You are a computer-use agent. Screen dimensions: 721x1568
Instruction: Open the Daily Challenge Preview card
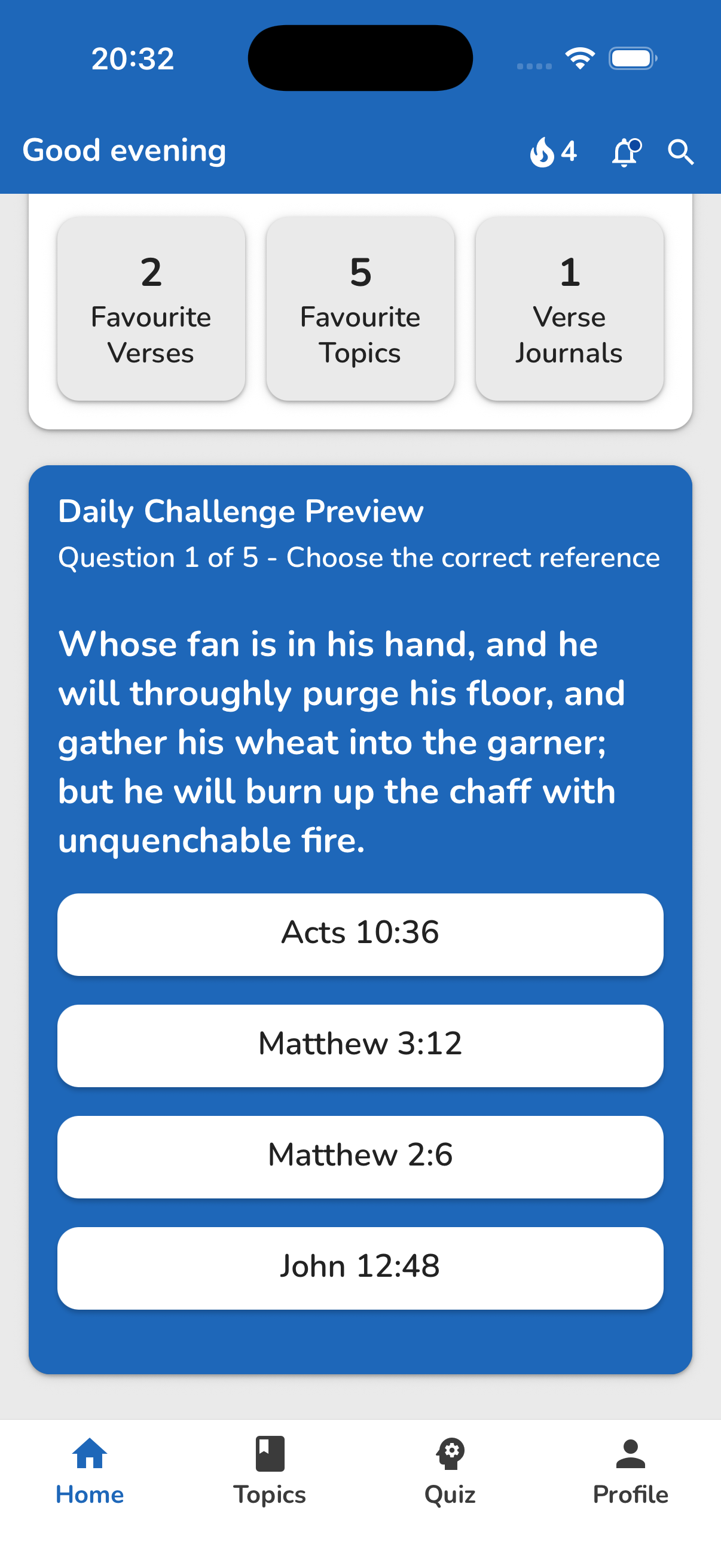[240, 511]
